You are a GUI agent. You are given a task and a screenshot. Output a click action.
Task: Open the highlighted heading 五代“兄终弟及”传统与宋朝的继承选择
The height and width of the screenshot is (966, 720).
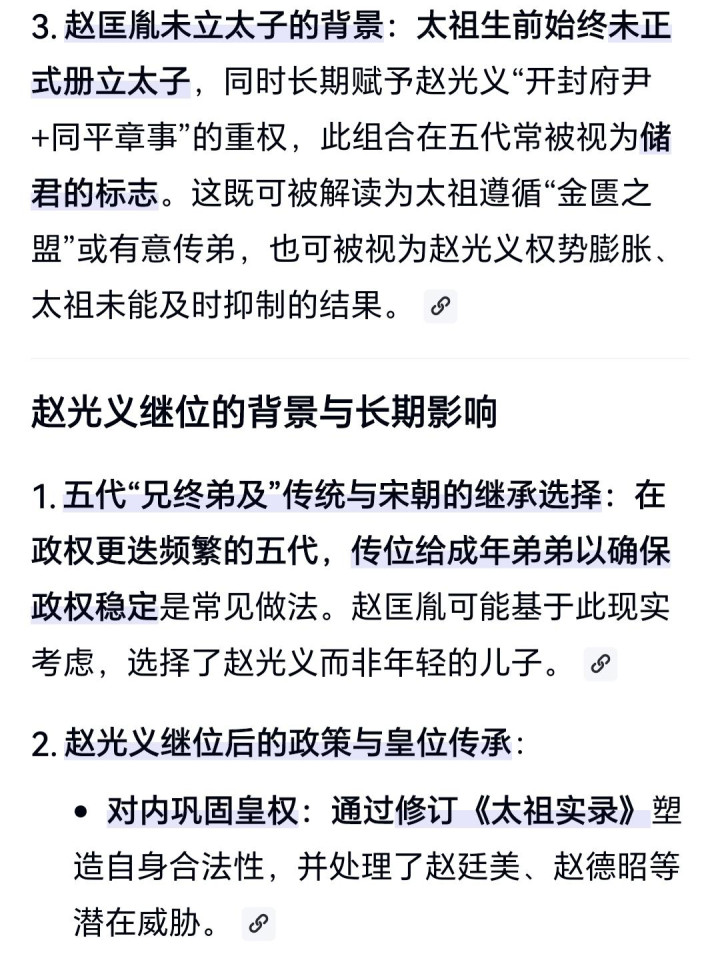coord(333,495)
